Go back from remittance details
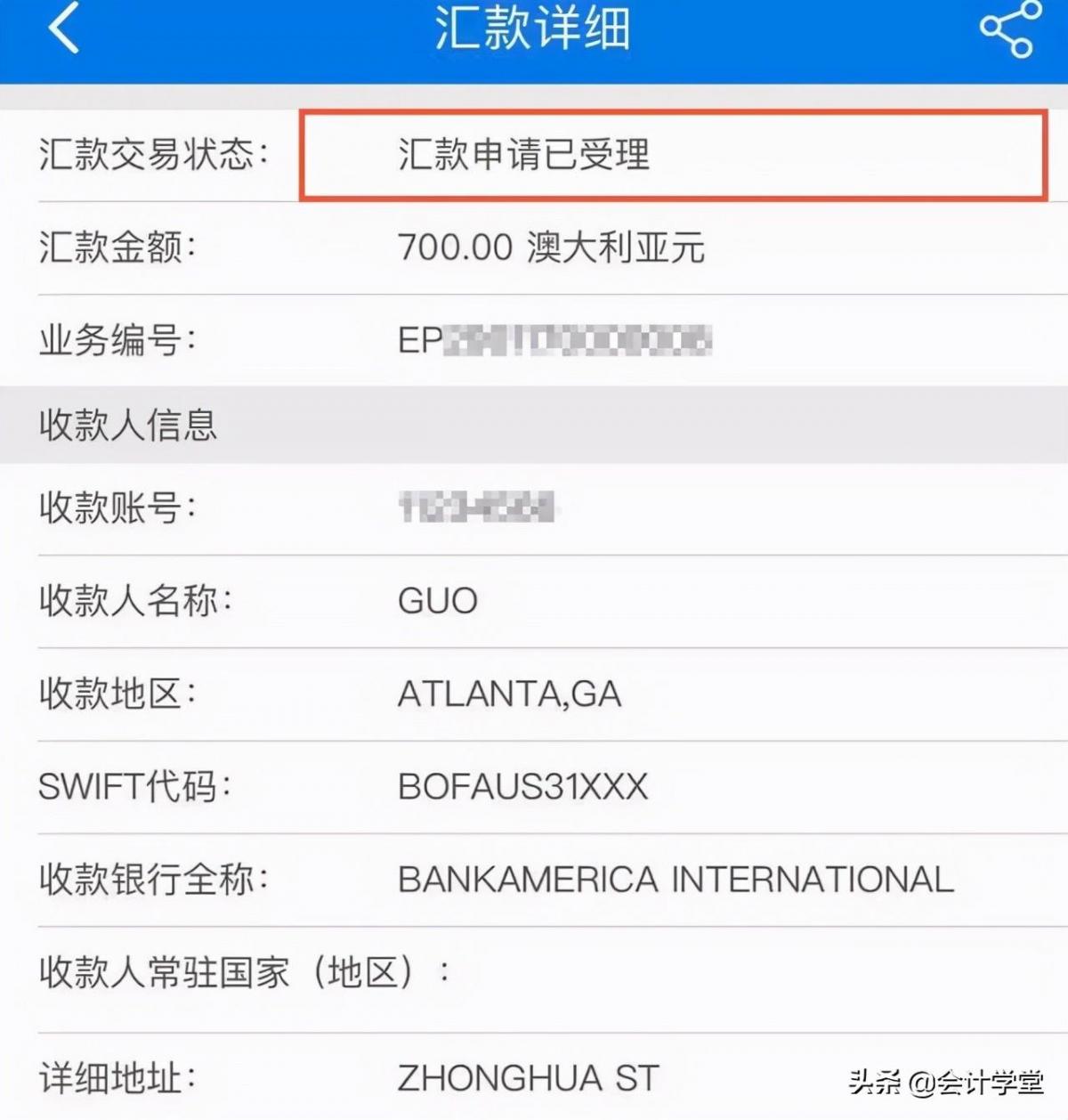 [x=64, y=28]
